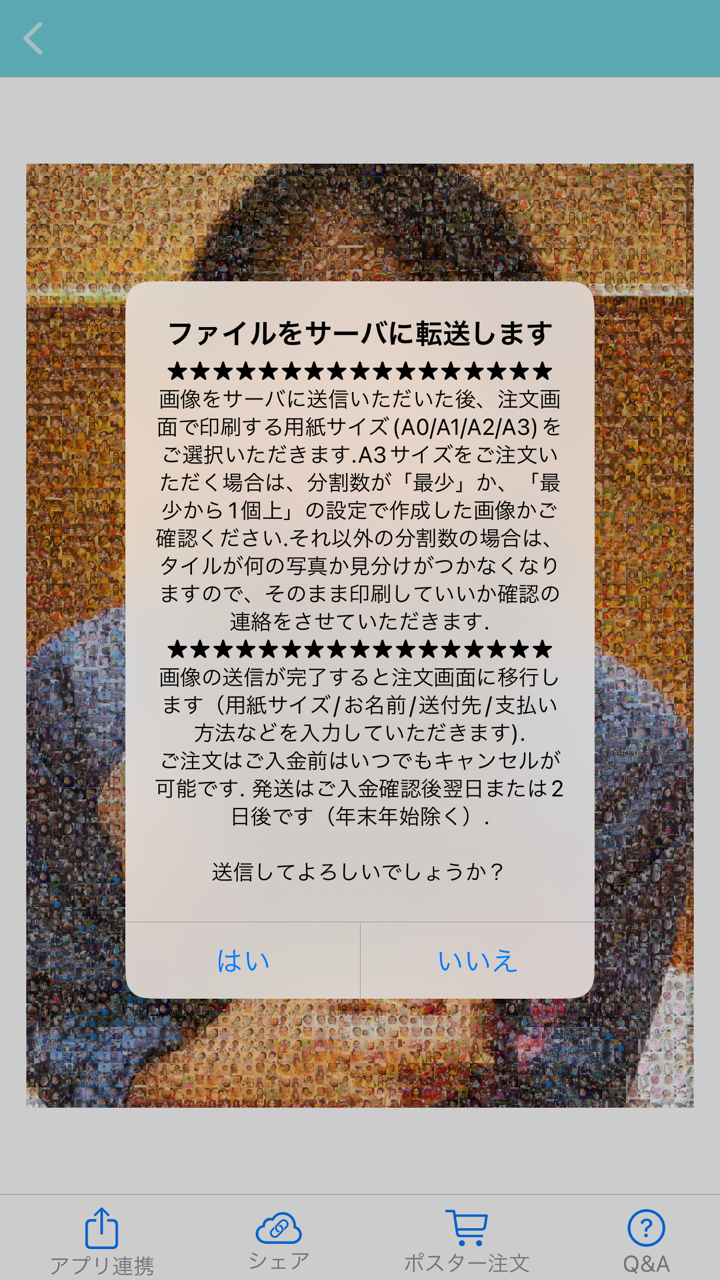The width and height of the screenshot is (720, 1280).
Task: Select Q&A in the bottom toolbar
Action: (647, 1240)
